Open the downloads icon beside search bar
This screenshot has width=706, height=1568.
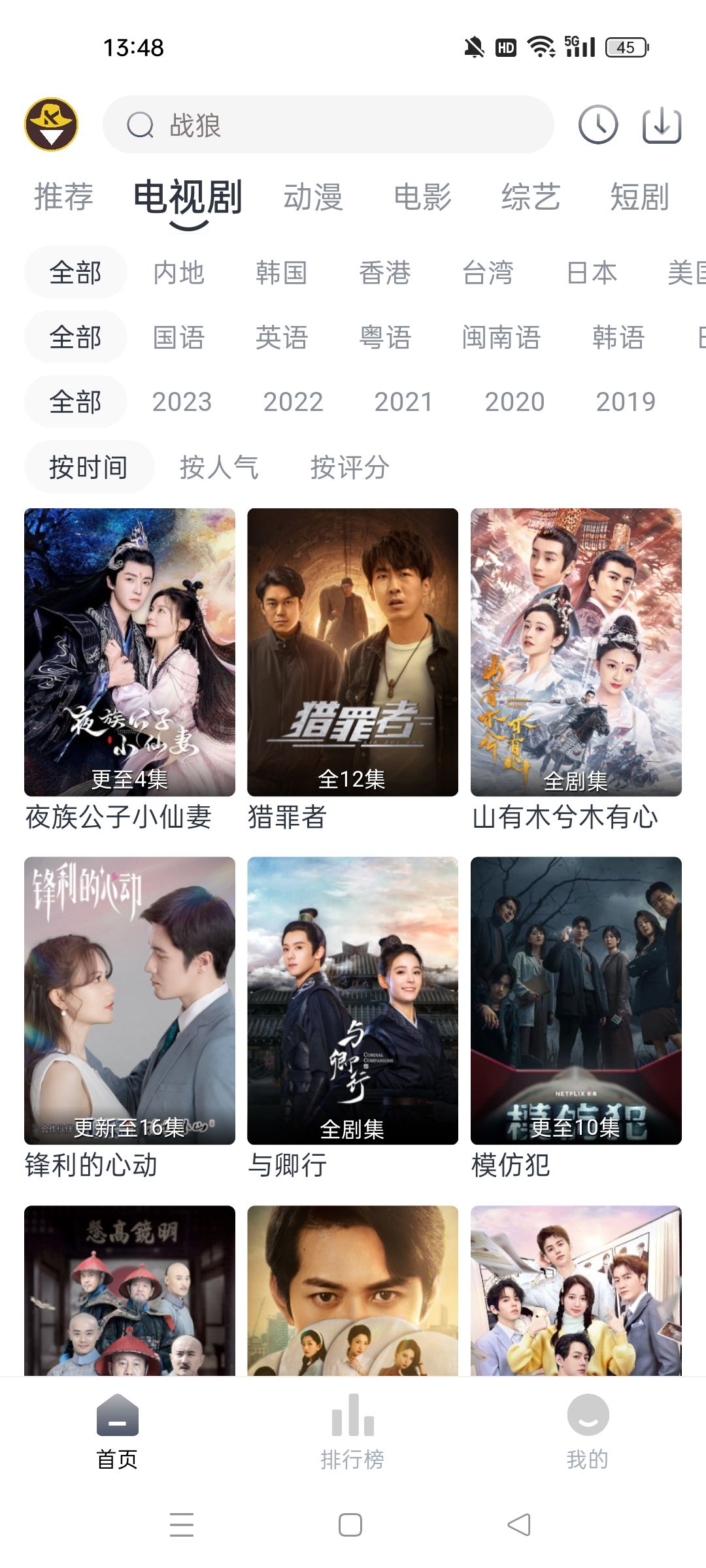click(661, 124)
